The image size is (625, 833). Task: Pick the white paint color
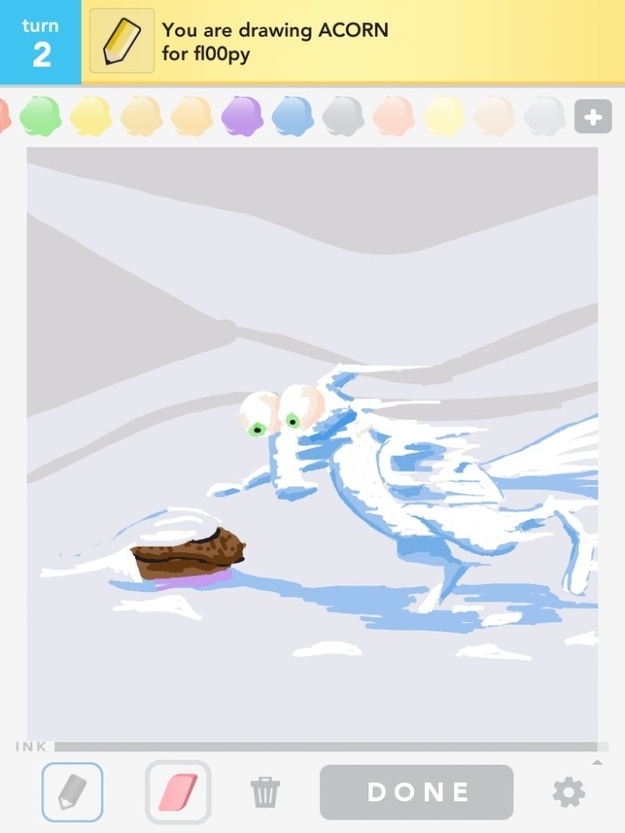(x=544, y=116)
